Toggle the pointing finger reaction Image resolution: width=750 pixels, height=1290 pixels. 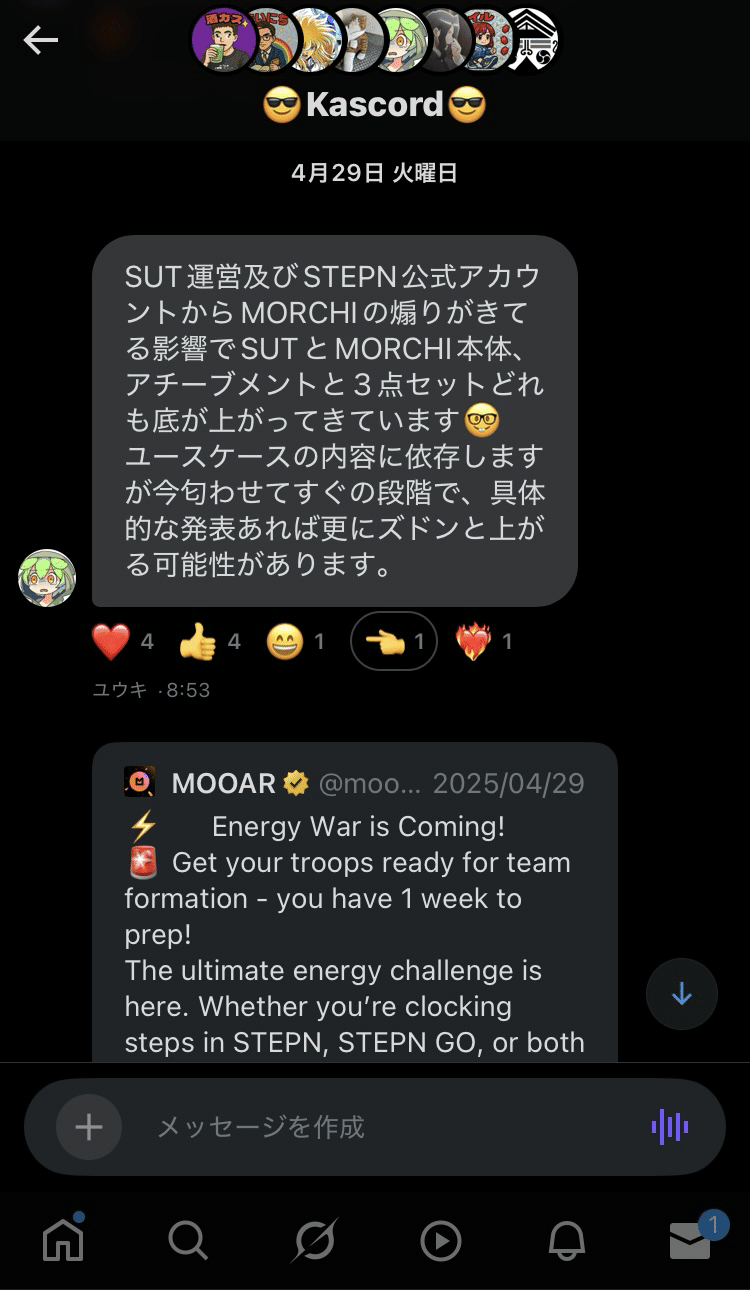pos(392,641)
